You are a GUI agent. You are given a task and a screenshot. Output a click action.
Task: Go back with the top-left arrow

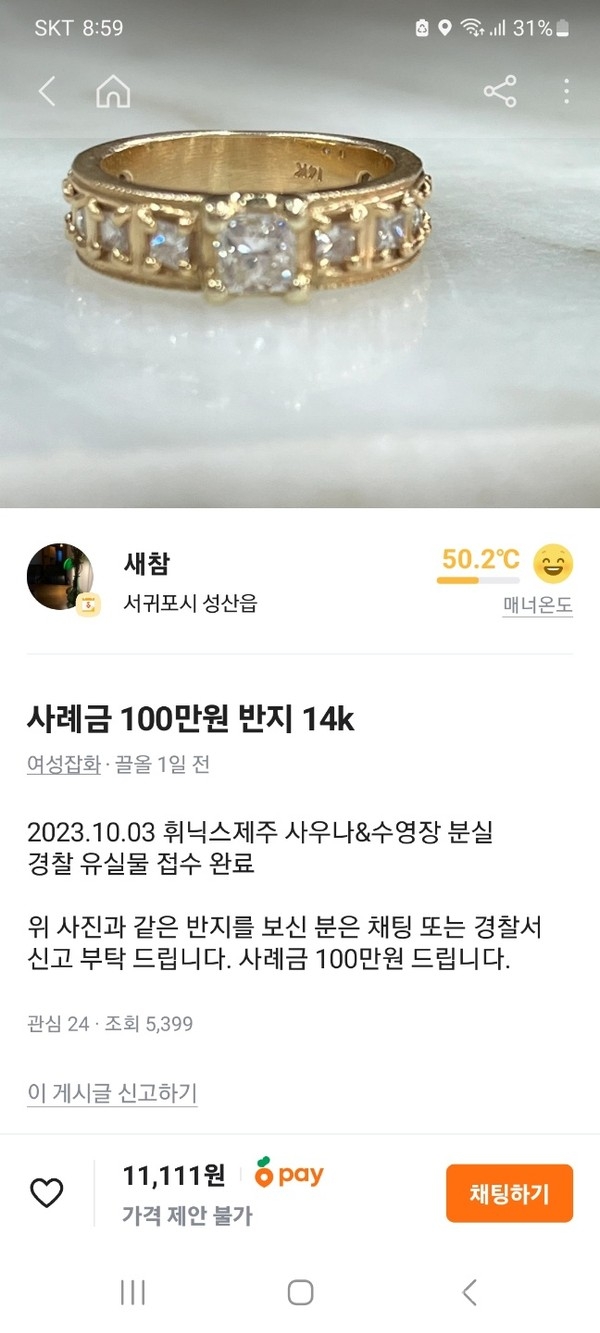[47, 92]
